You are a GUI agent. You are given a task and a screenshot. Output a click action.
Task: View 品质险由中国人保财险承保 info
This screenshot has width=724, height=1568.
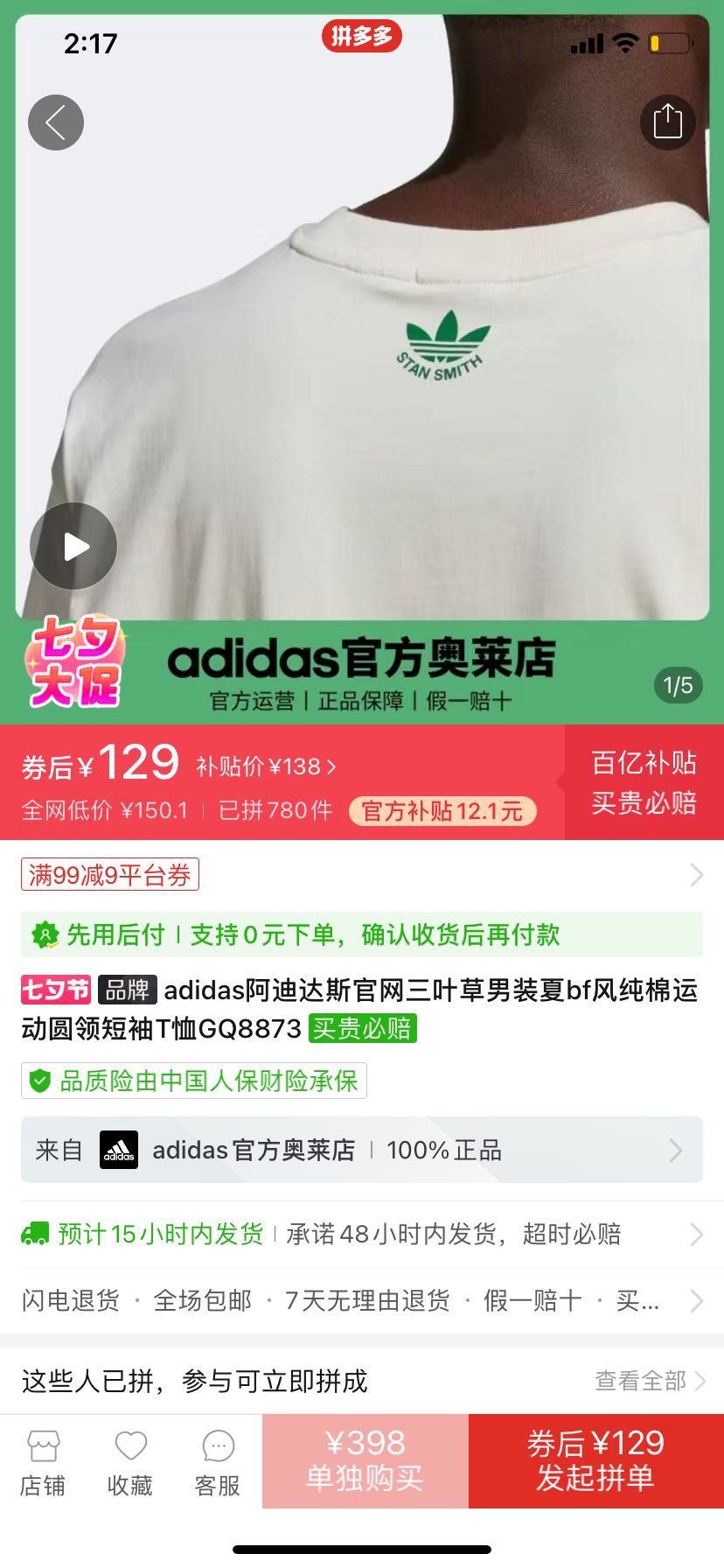194,1081
